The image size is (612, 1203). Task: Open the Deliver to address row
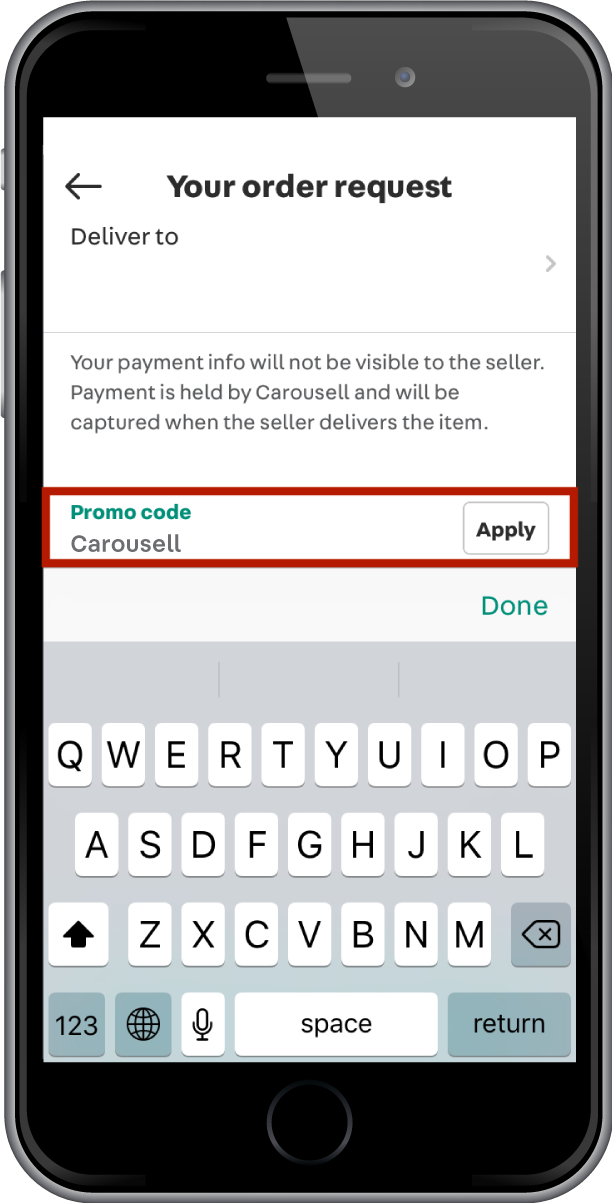pos(309,264)
